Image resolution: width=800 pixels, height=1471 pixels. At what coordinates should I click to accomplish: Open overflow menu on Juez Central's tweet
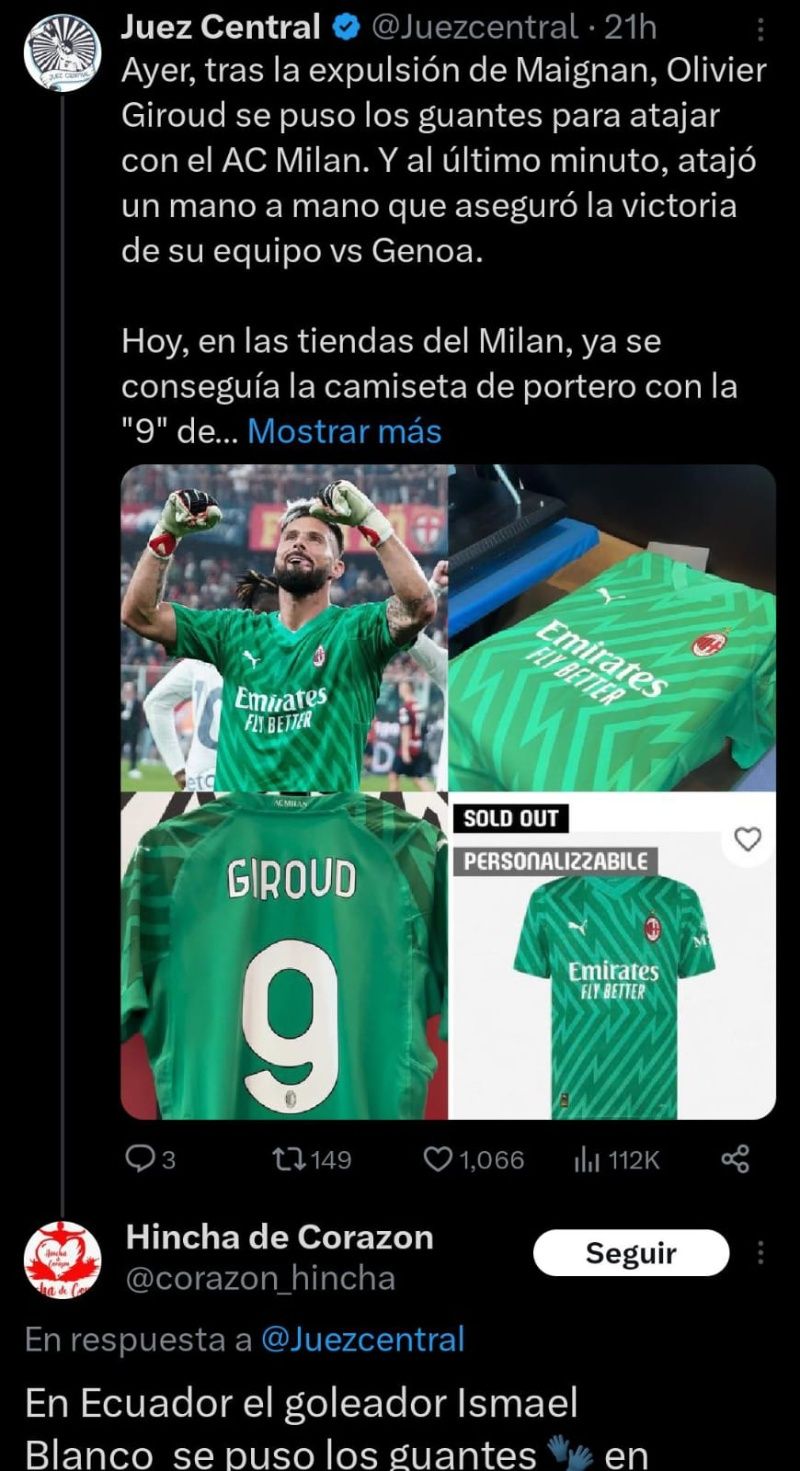tap(761, 32)
